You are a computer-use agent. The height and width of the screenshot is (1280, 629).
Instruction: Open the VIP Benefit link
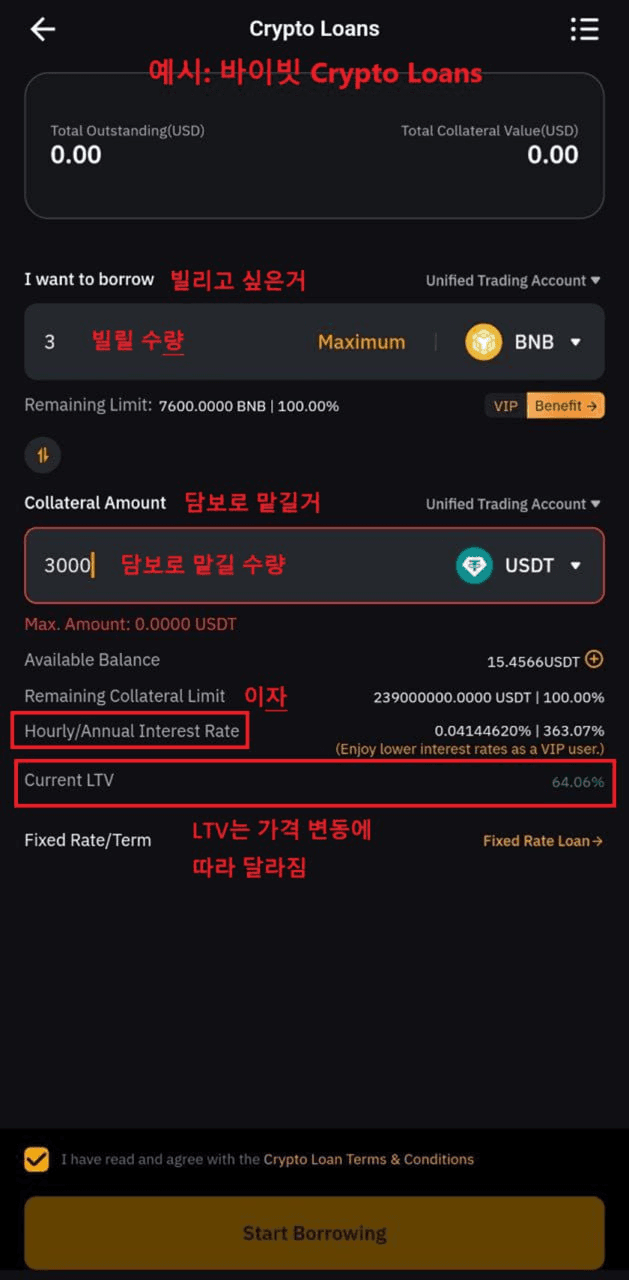[x=565, y=406]
